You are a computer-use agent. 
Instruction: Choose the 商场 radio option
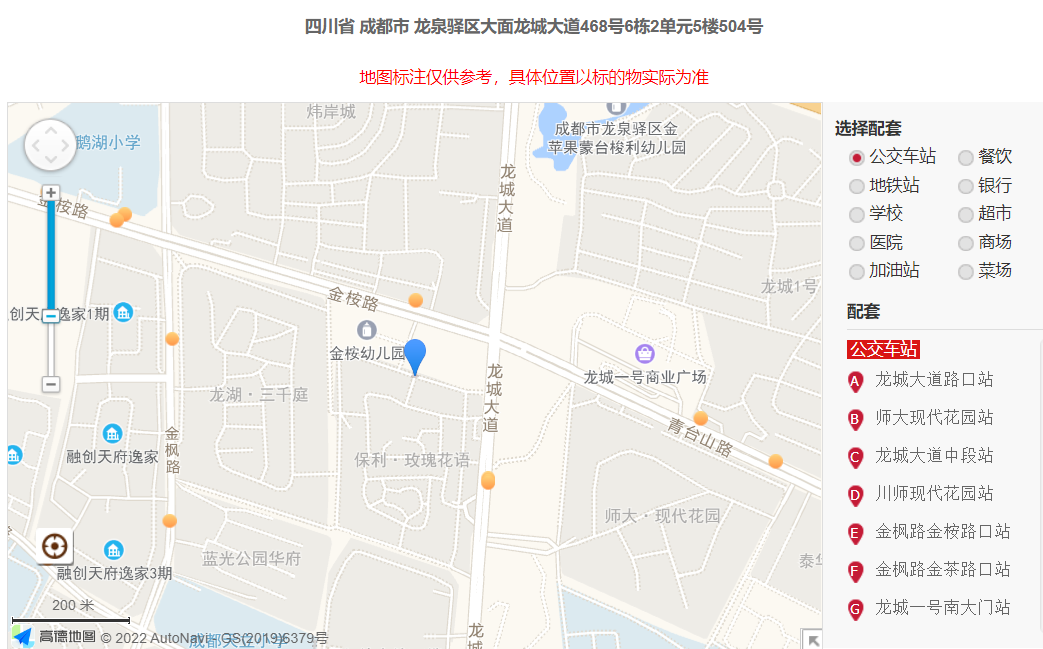(x=966, y=243)
